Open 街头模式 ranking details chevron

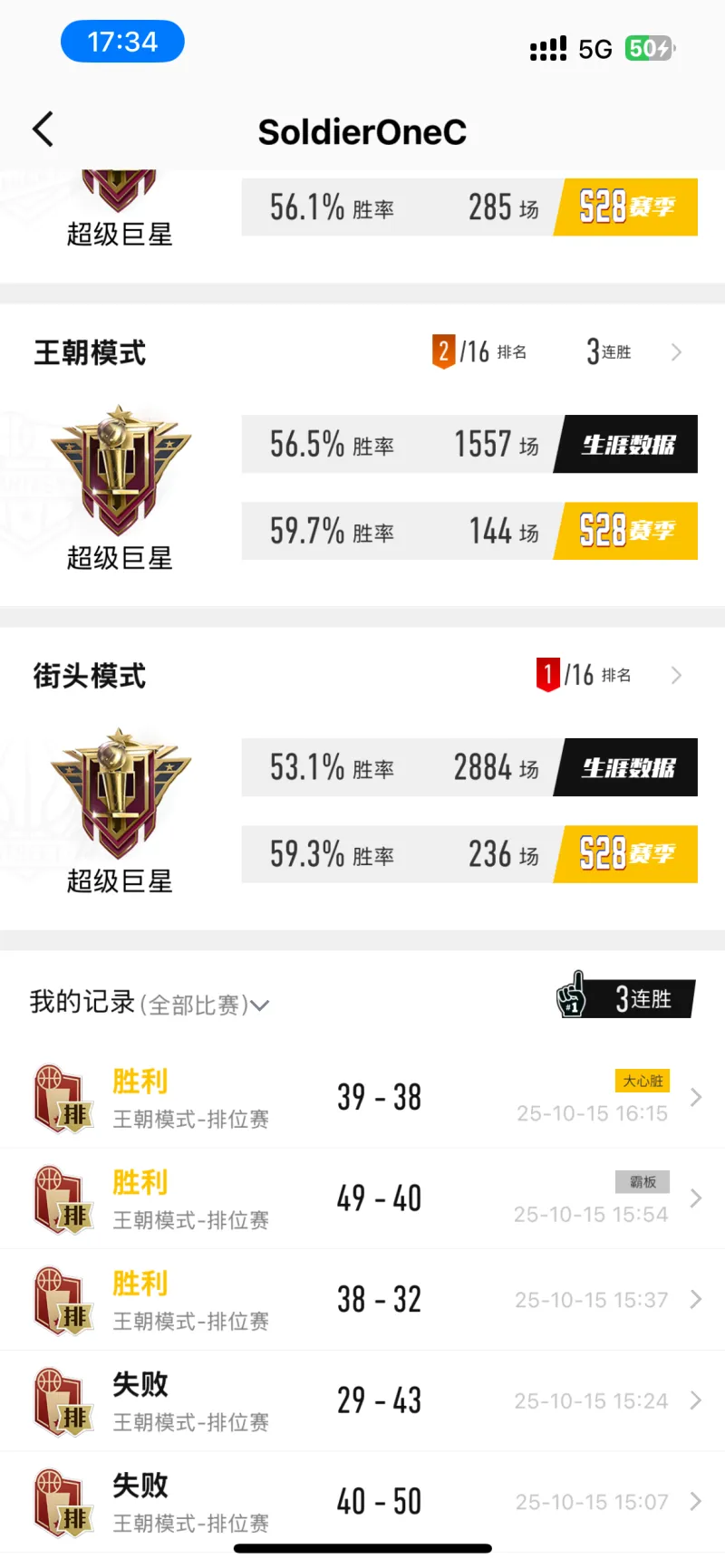click(676, 676)
